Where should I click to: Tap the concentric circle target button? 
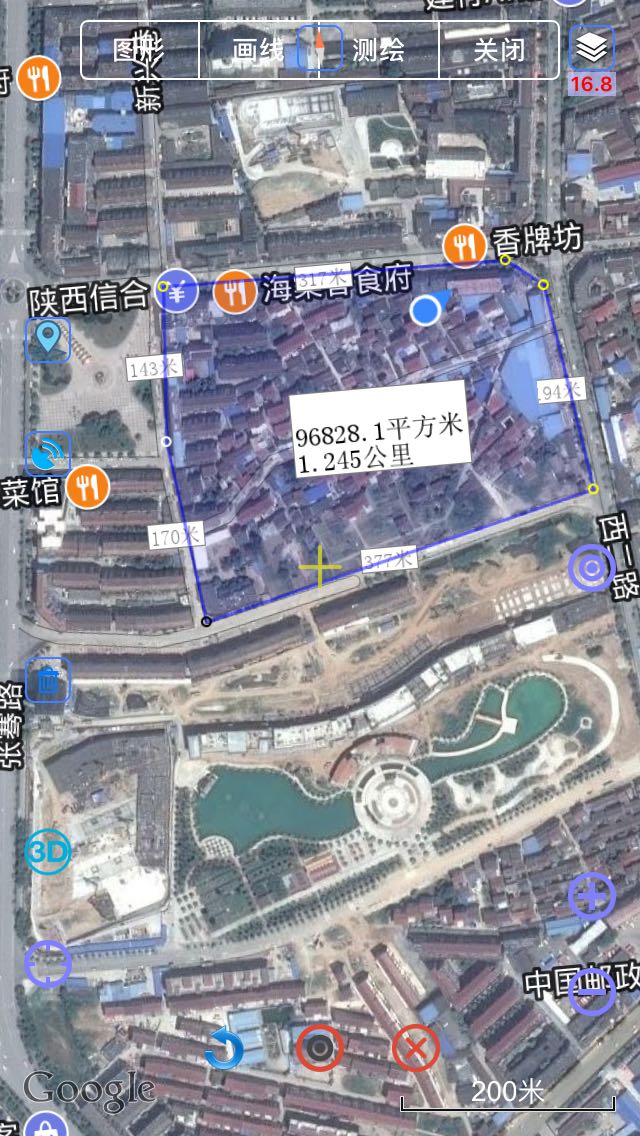click(x=591, y=568)
